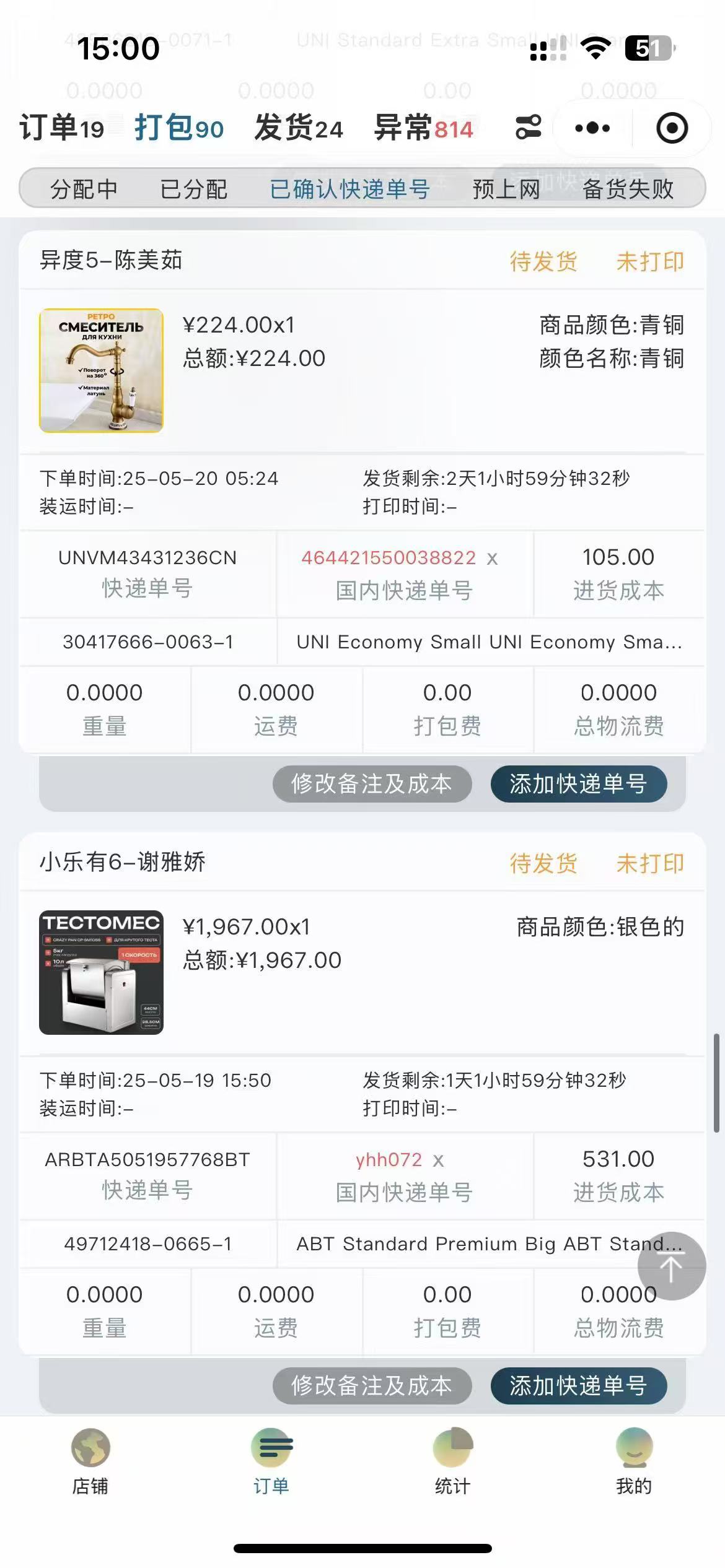Open the mini program more menu
This screenshot has height=1568, width=725.
pyautogui.click(x=592, y=128)
